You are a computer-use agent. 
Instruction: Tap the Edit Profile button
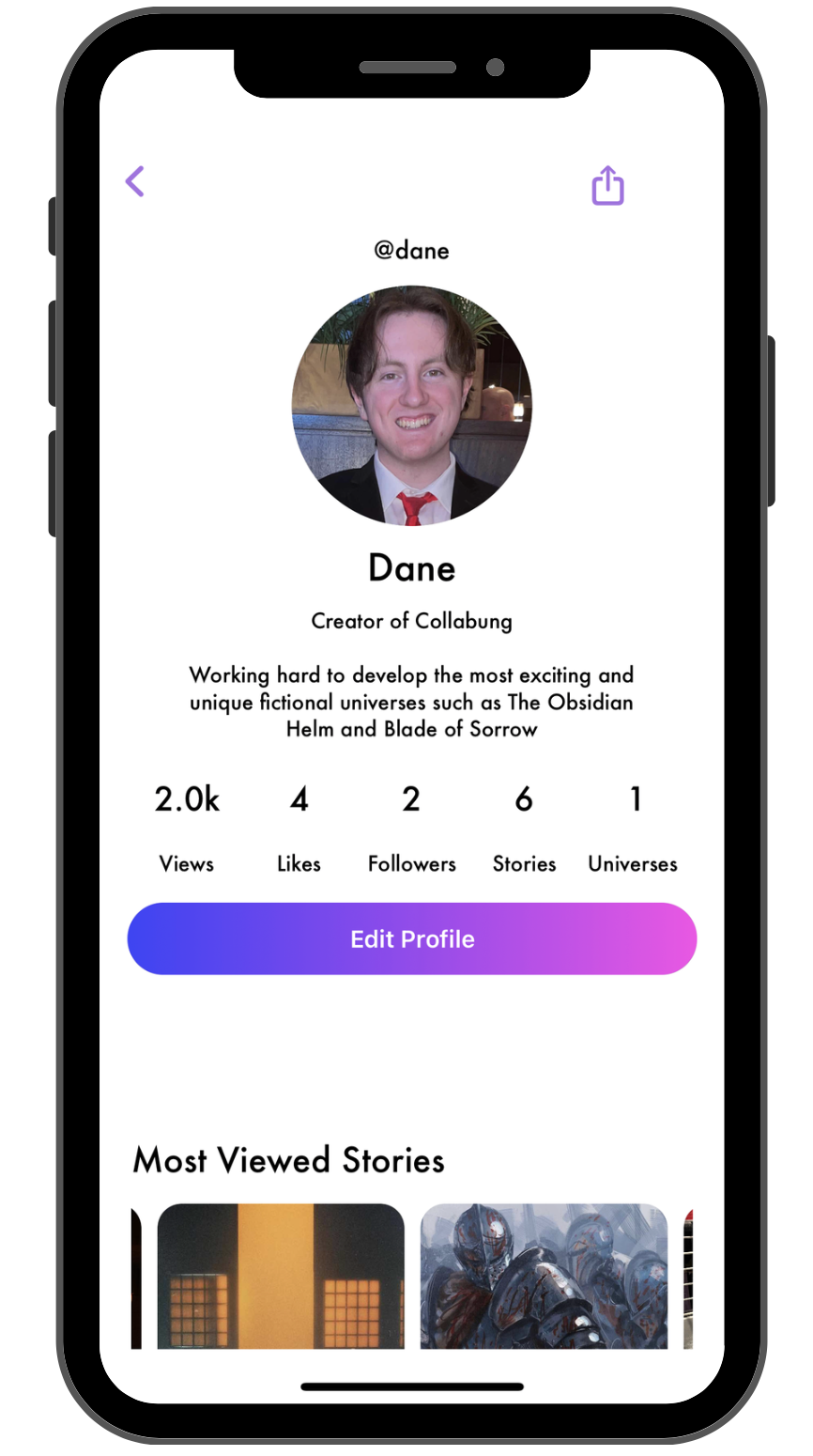[x=411, y=938]
